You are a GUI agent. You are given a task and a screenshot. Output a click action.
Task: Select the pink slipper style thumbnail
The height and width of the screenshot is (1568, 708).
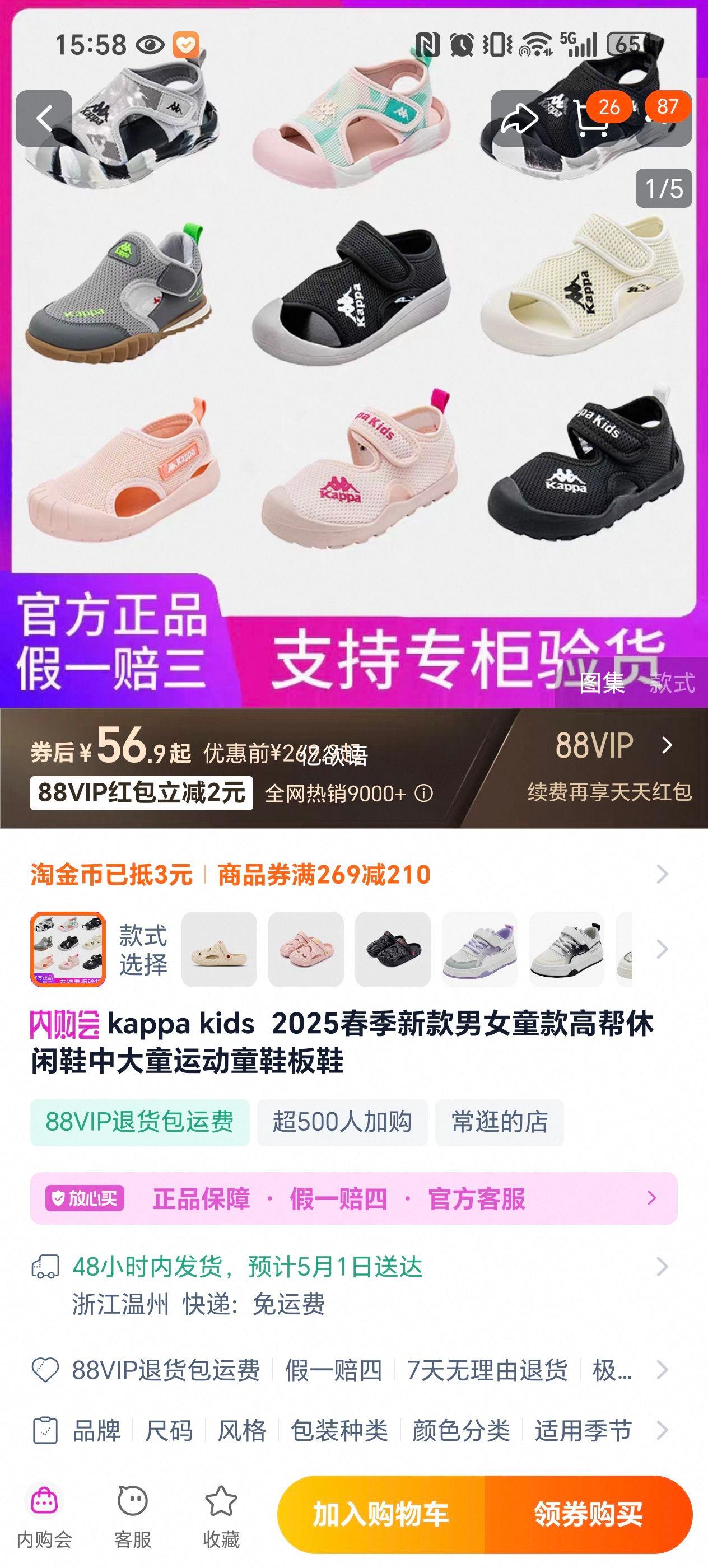coord(306,949)
